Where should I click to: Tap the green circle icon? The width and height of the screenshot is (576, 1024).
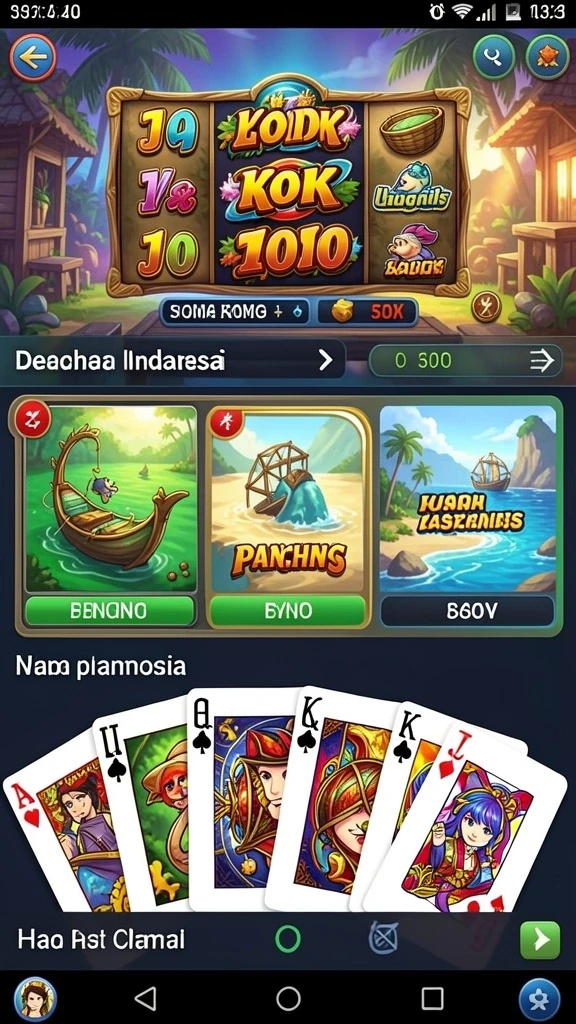[x=287, y=939]
